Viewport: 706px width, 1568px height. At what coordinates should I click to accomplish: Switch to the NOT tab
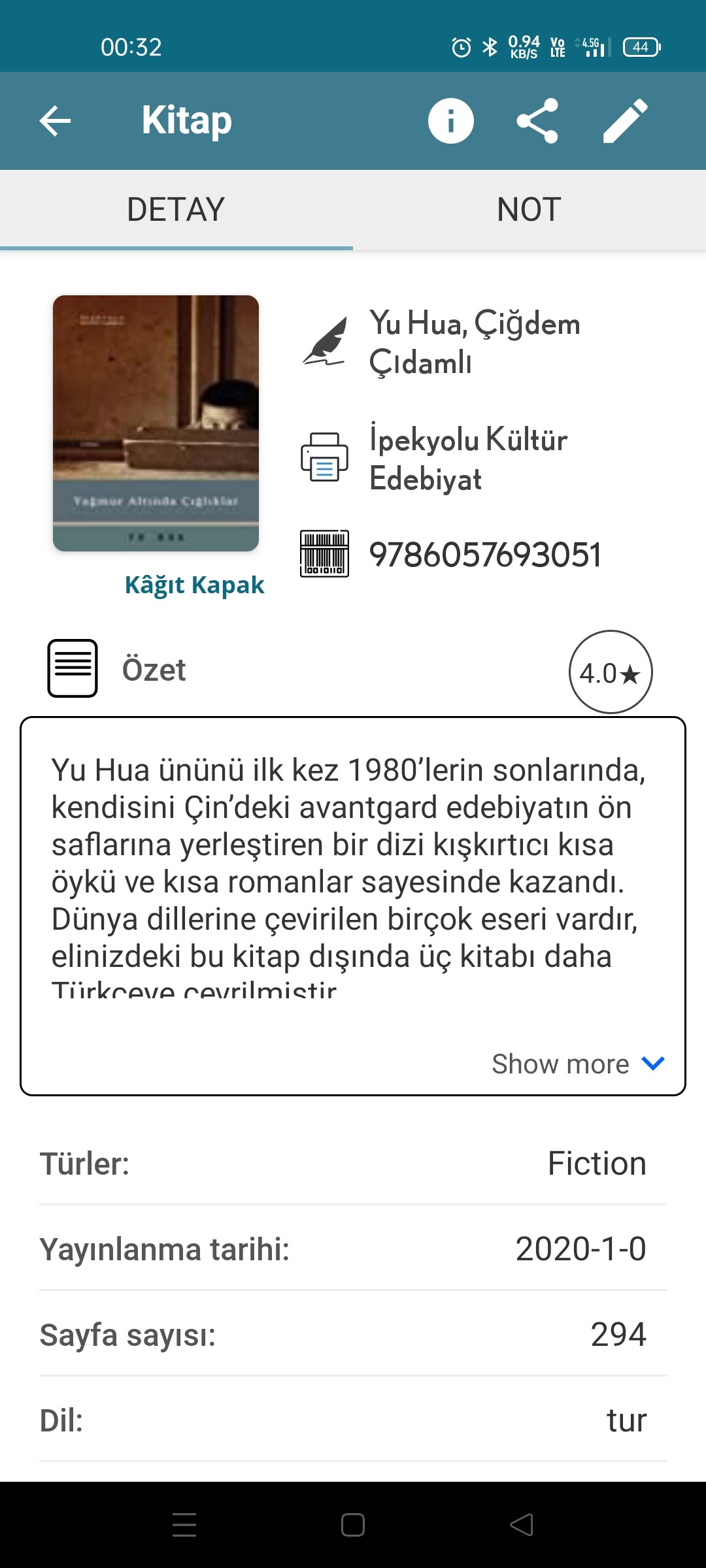click(529, 210)
